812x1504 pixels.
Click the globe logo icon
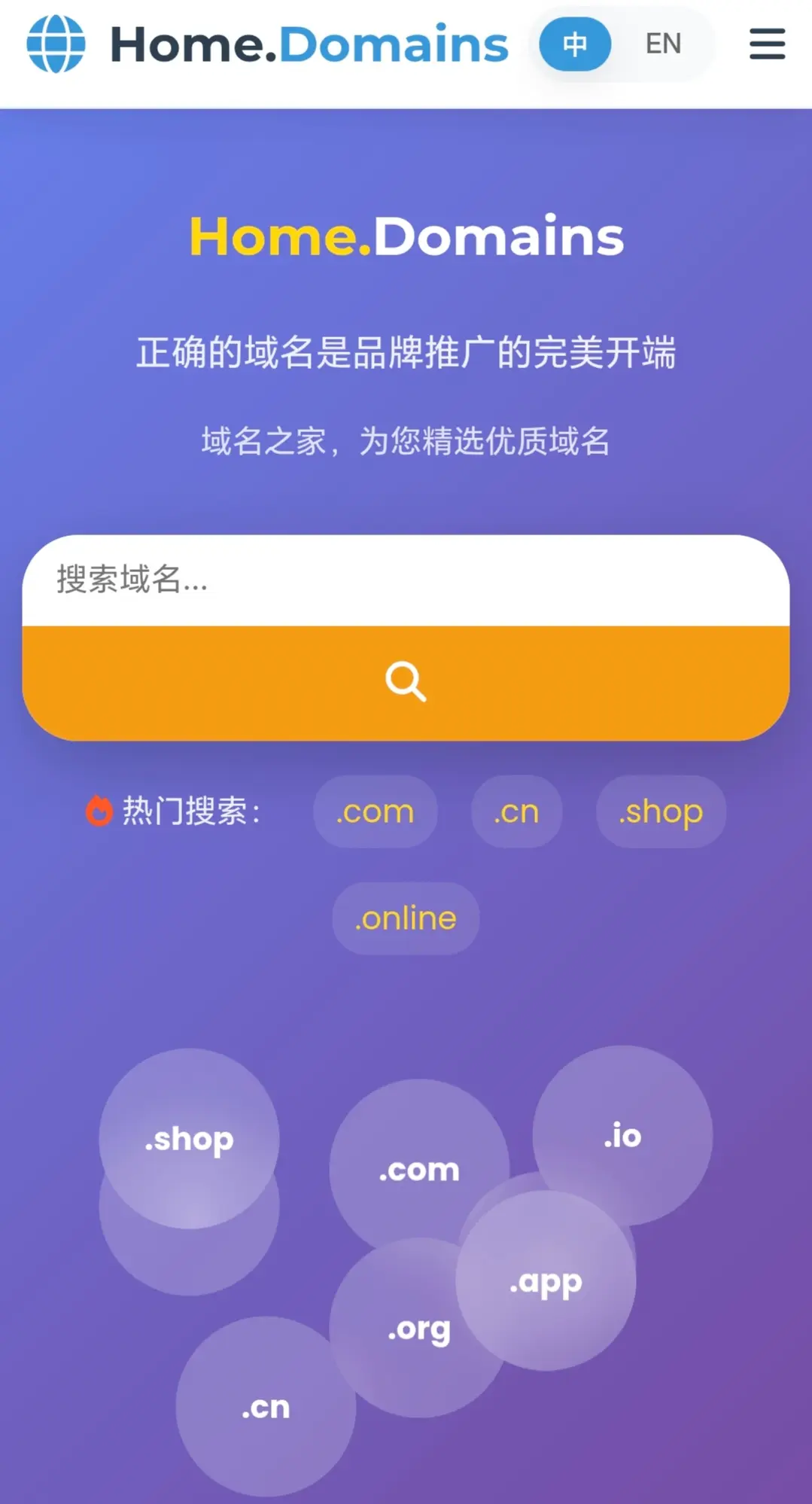tap(56, 43)
